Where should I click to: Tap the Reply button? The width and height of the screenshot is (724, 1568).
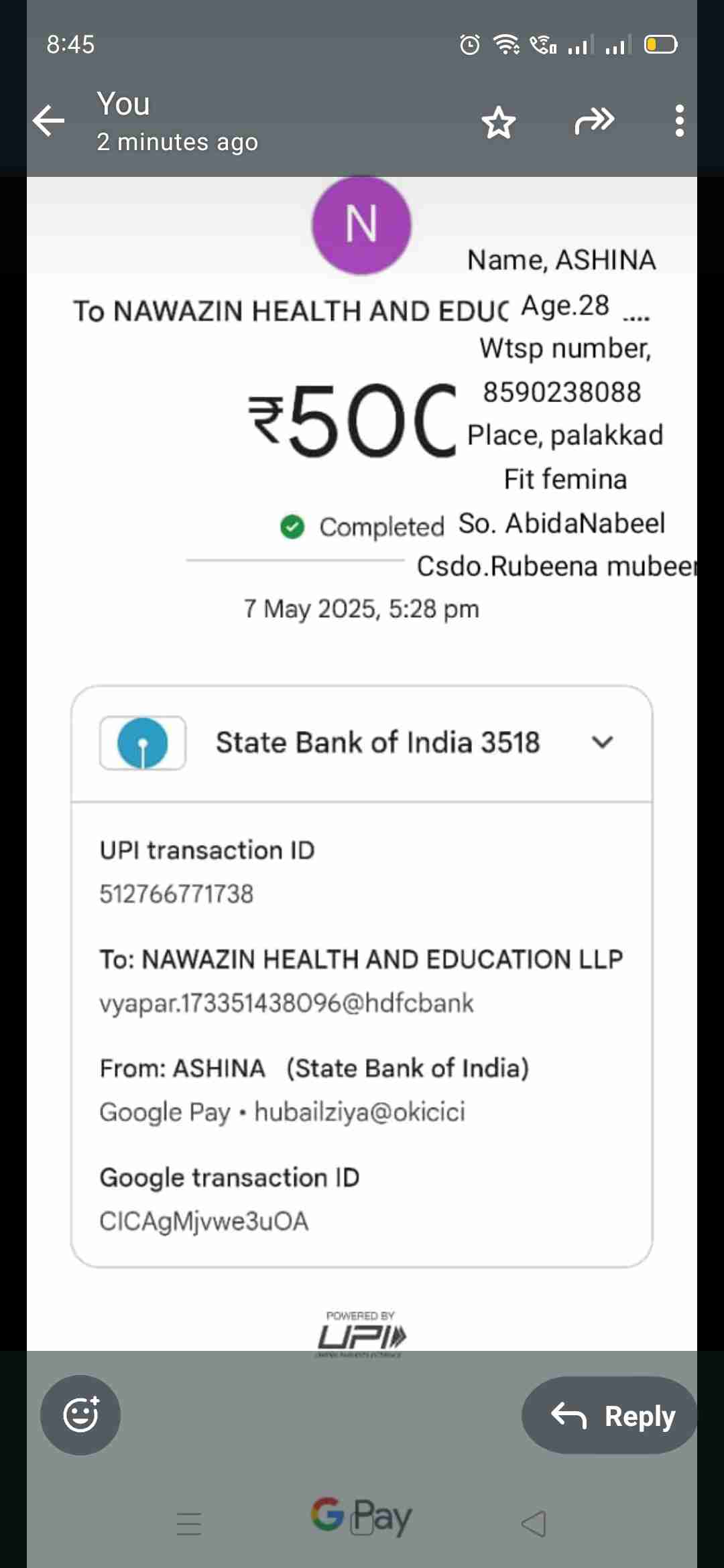coord(611,1415)
